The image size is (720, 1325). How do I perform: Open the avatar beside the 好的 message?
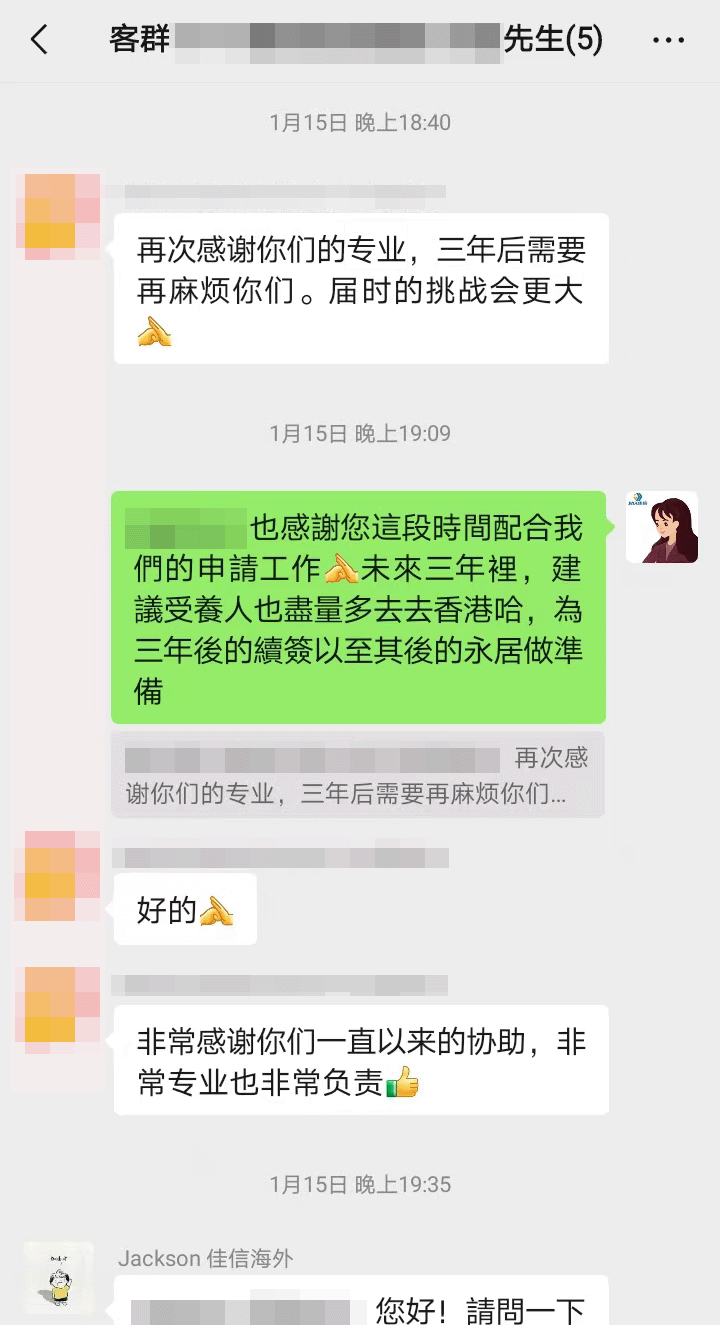59,876
